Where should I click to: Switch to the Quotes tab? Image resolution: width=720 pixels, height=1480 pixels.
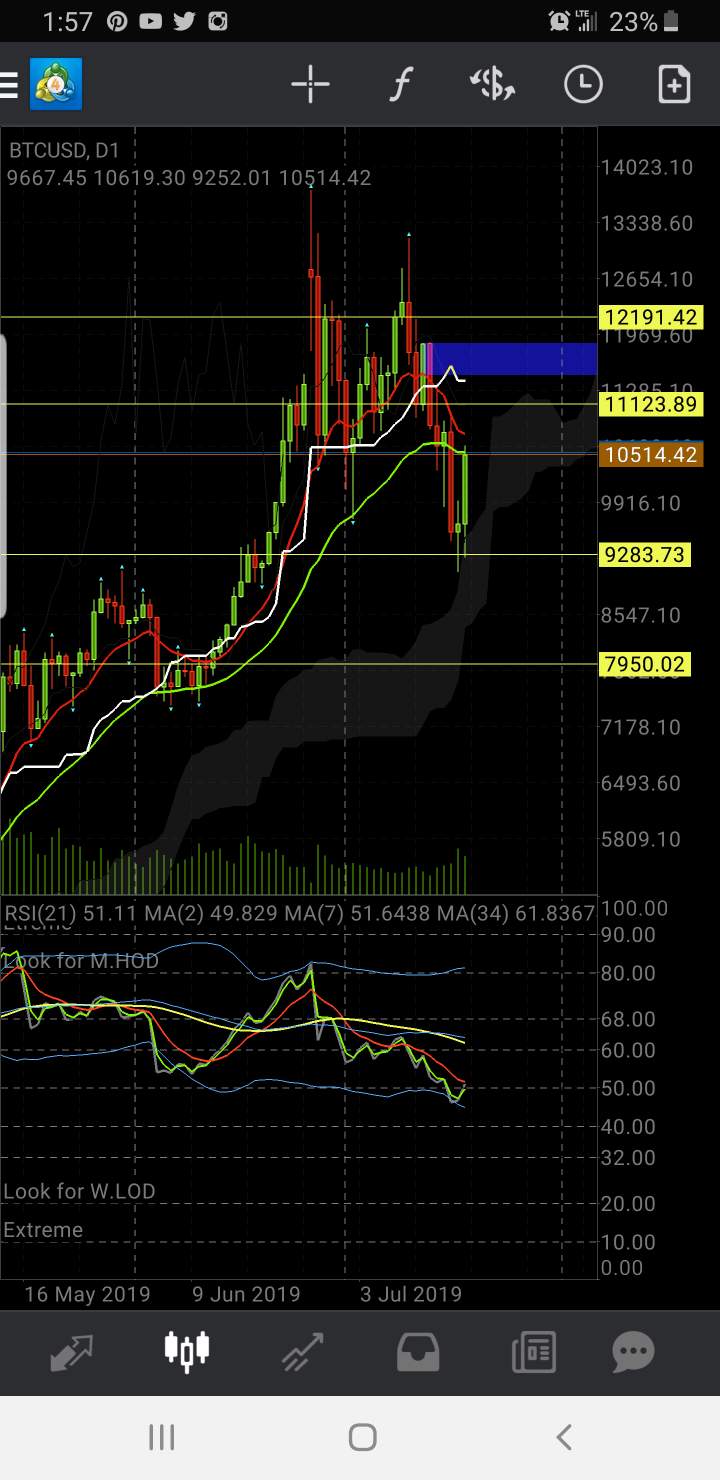[71, 1352]
